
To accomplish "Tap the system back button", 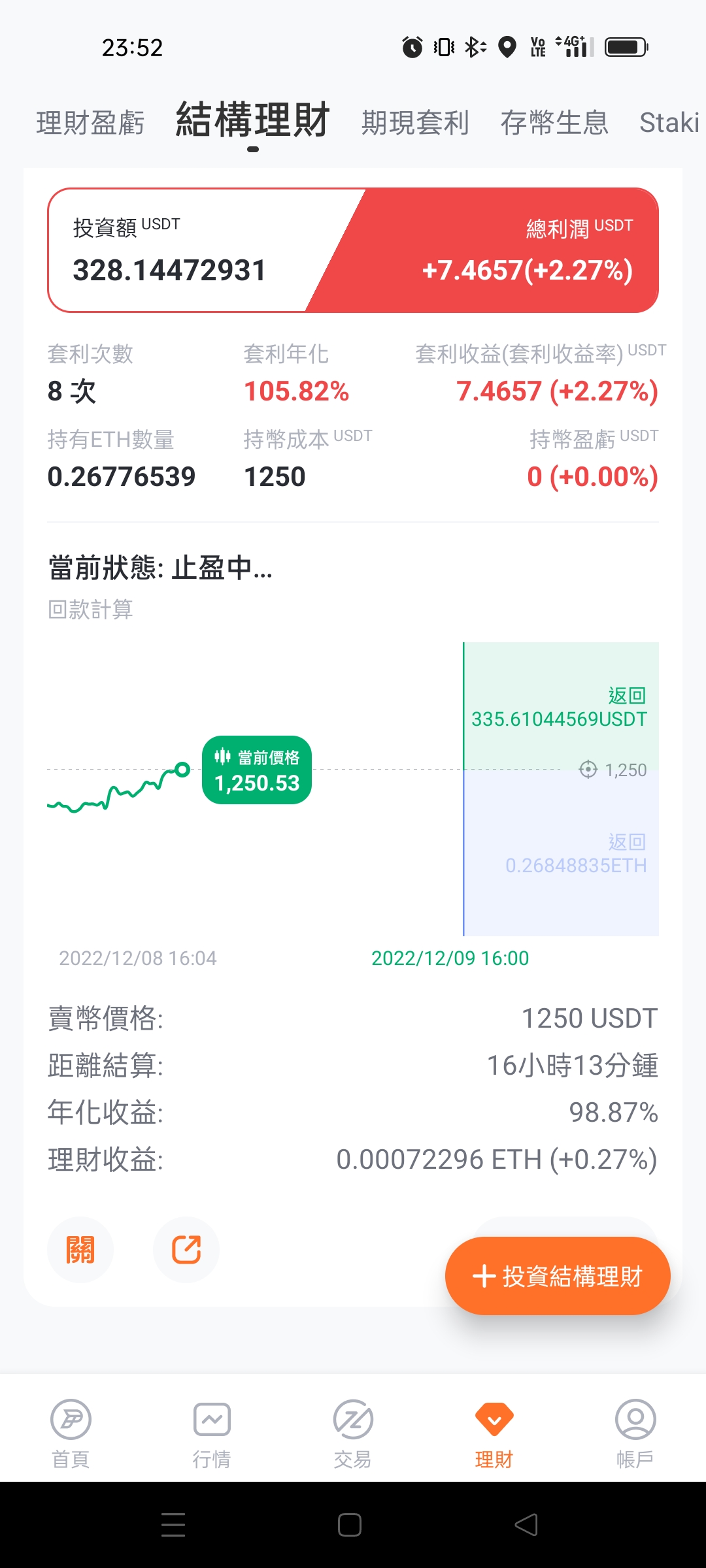I will (526, 1525).
